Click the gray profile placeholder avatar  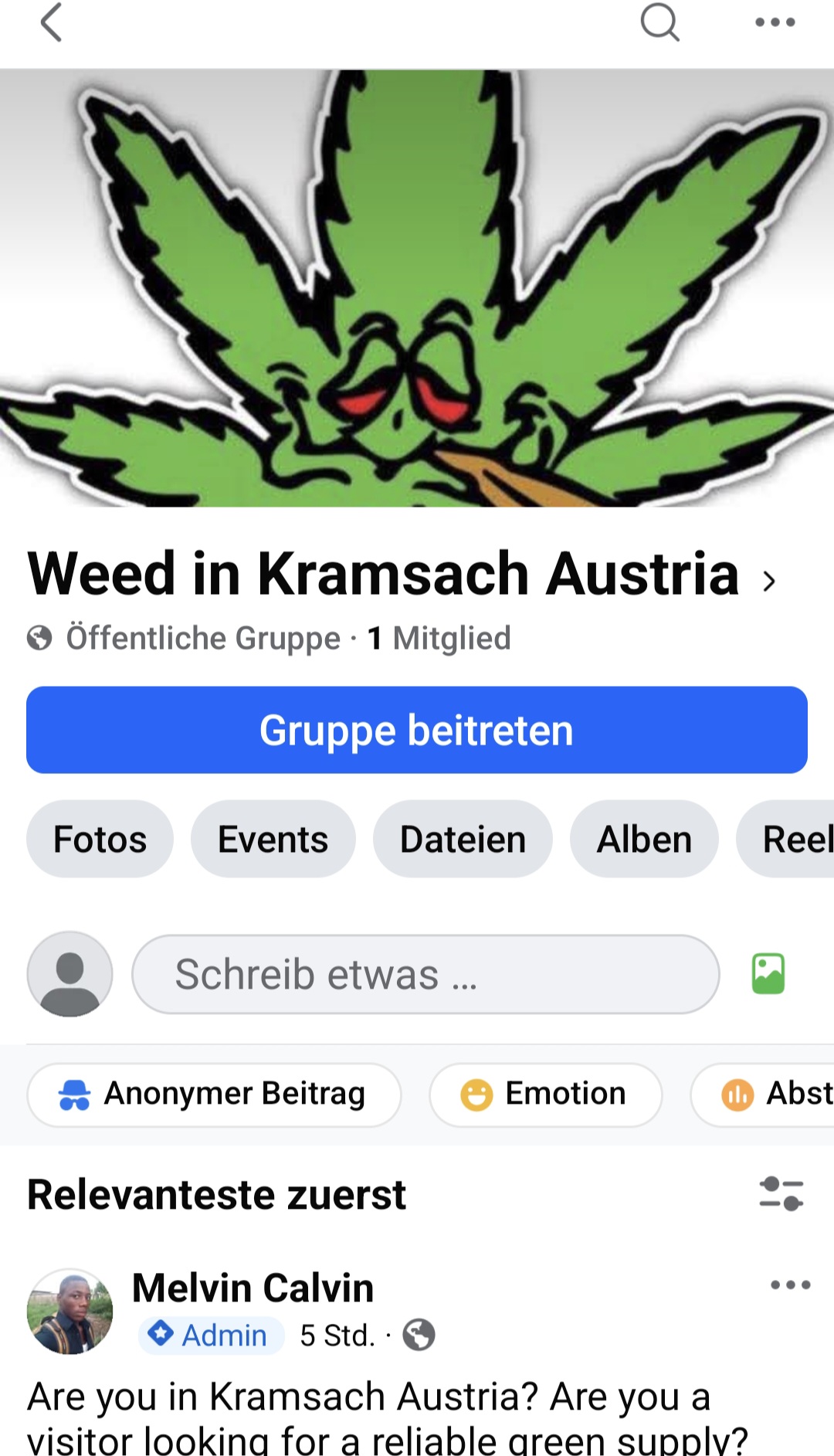click(69, 973)
